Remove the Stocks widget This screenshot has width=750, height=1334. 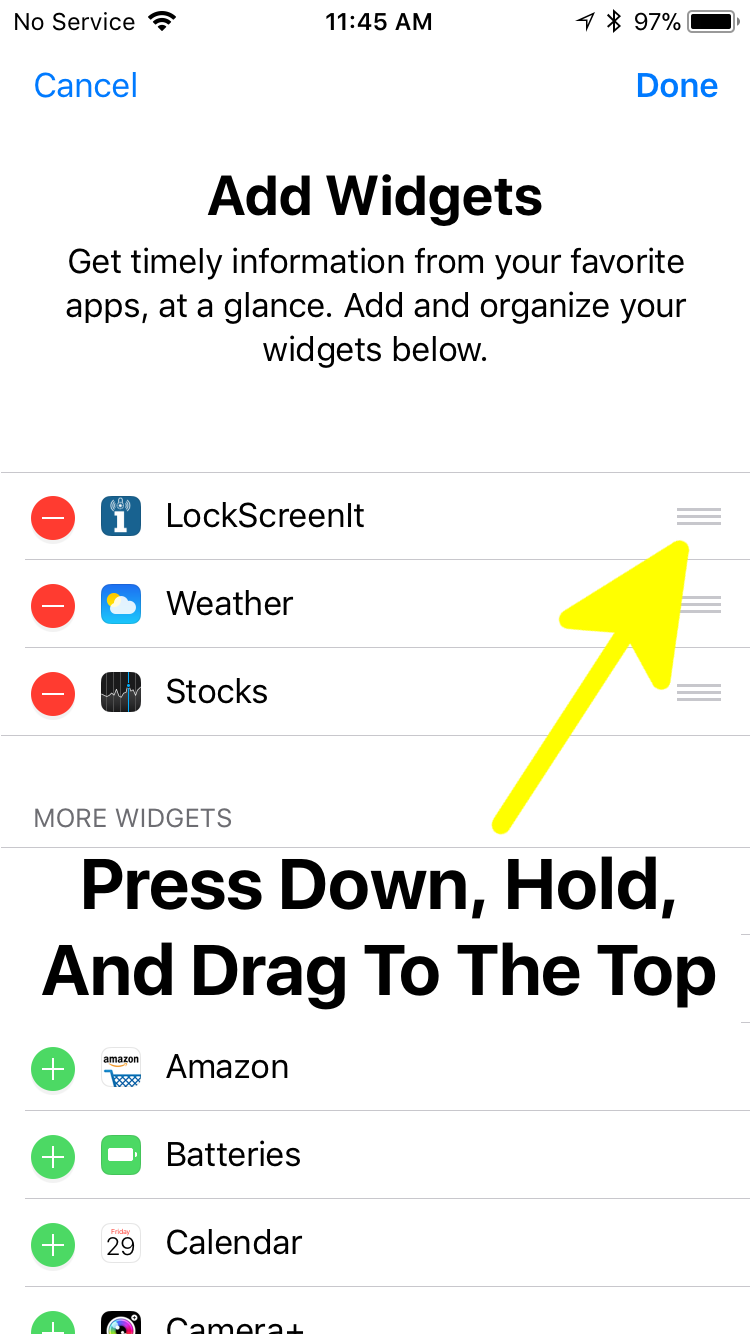pyautogui.click(x=53, y=693)
